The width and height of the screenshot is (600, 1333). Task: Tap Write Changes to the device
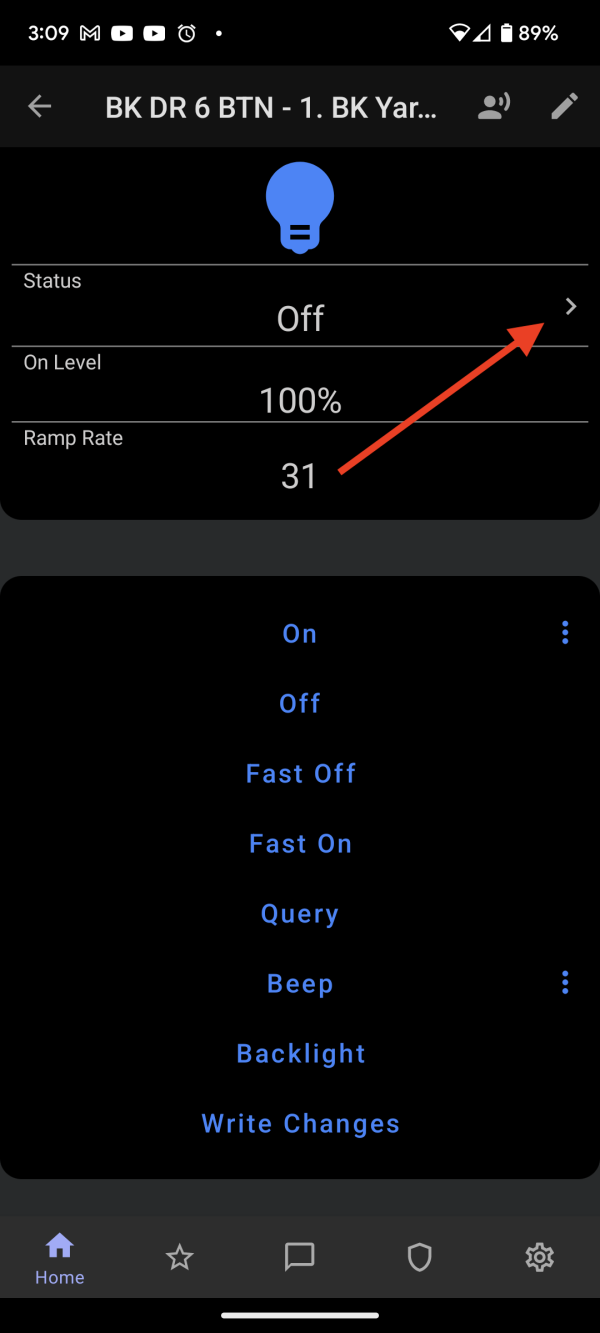[300, 1124]
